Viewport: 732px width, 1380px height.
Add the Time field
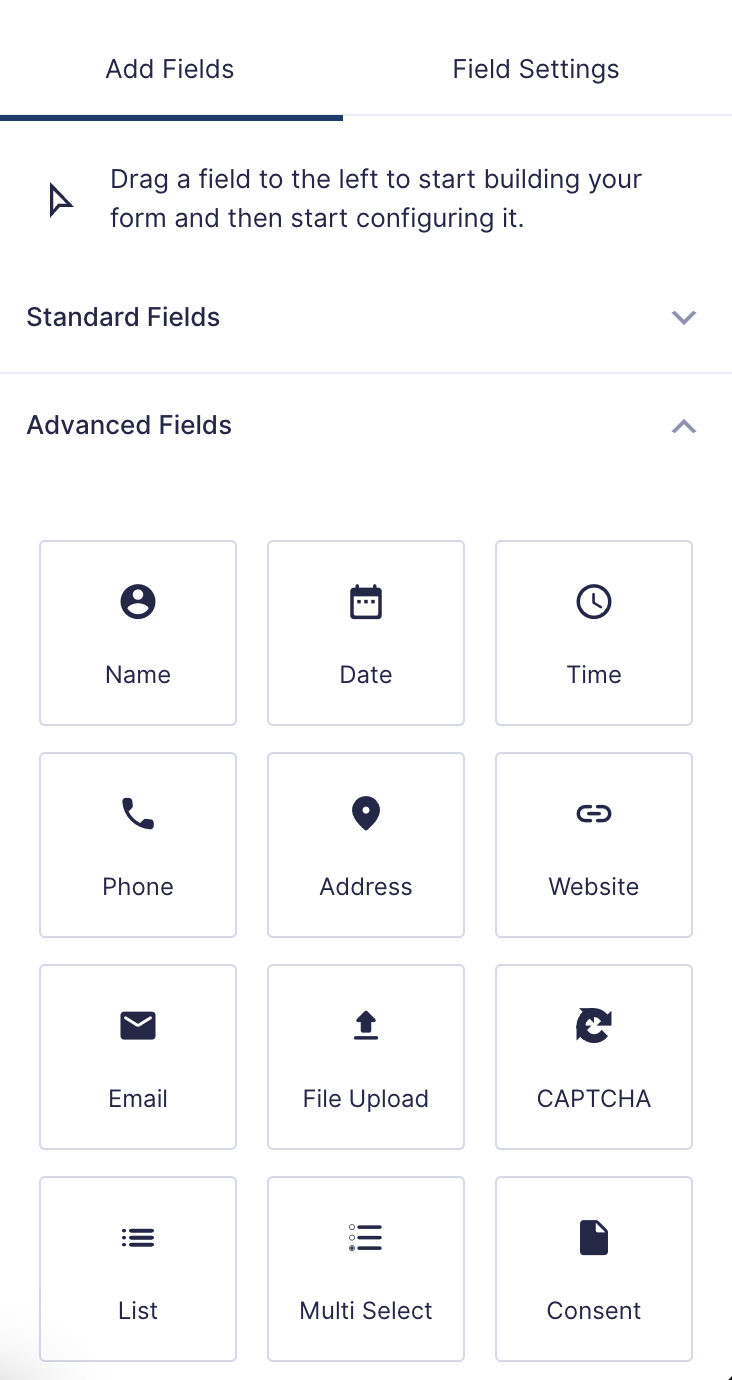[594, 633]
